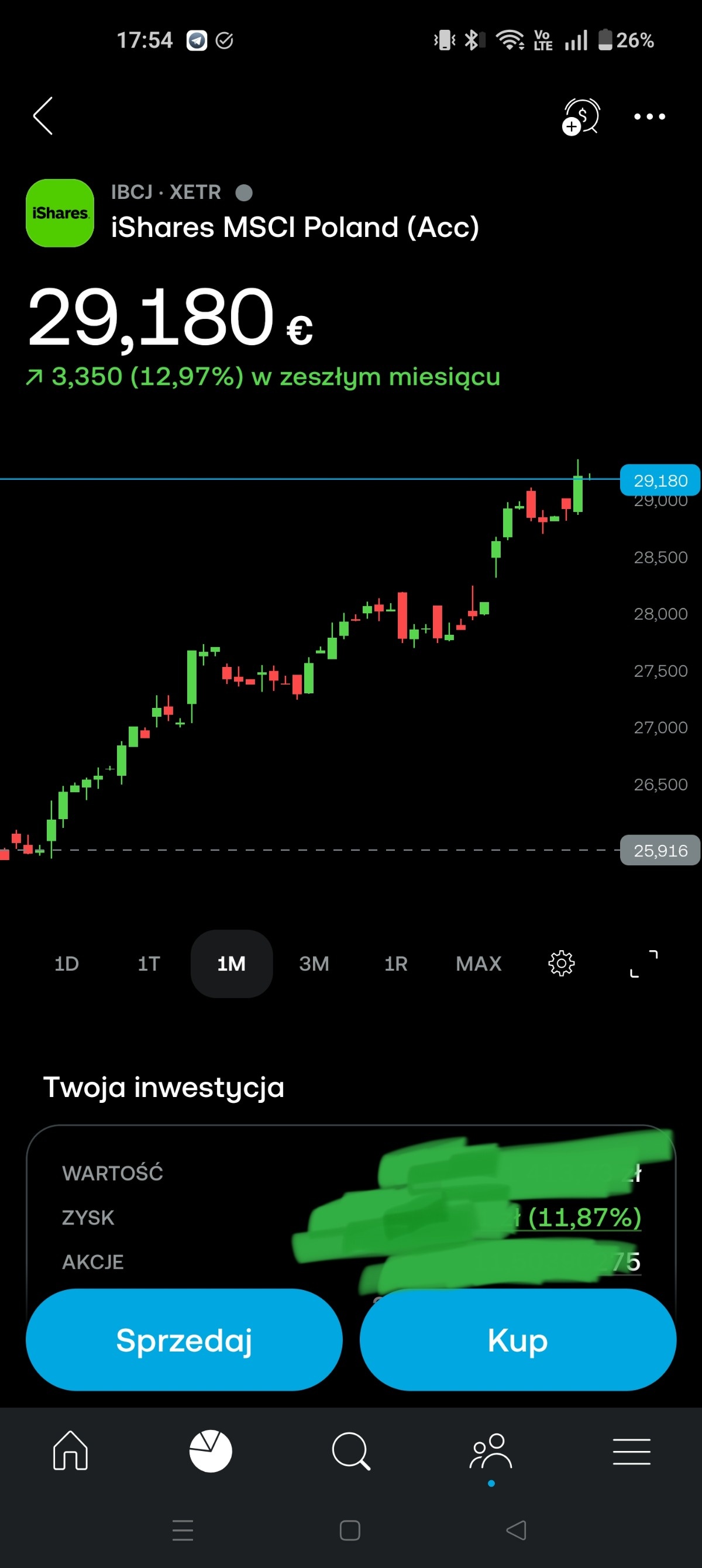Viewport: 702px width, 1568px height.
Task: Tap the Sprzedaj button
Action: (184, 1340)
